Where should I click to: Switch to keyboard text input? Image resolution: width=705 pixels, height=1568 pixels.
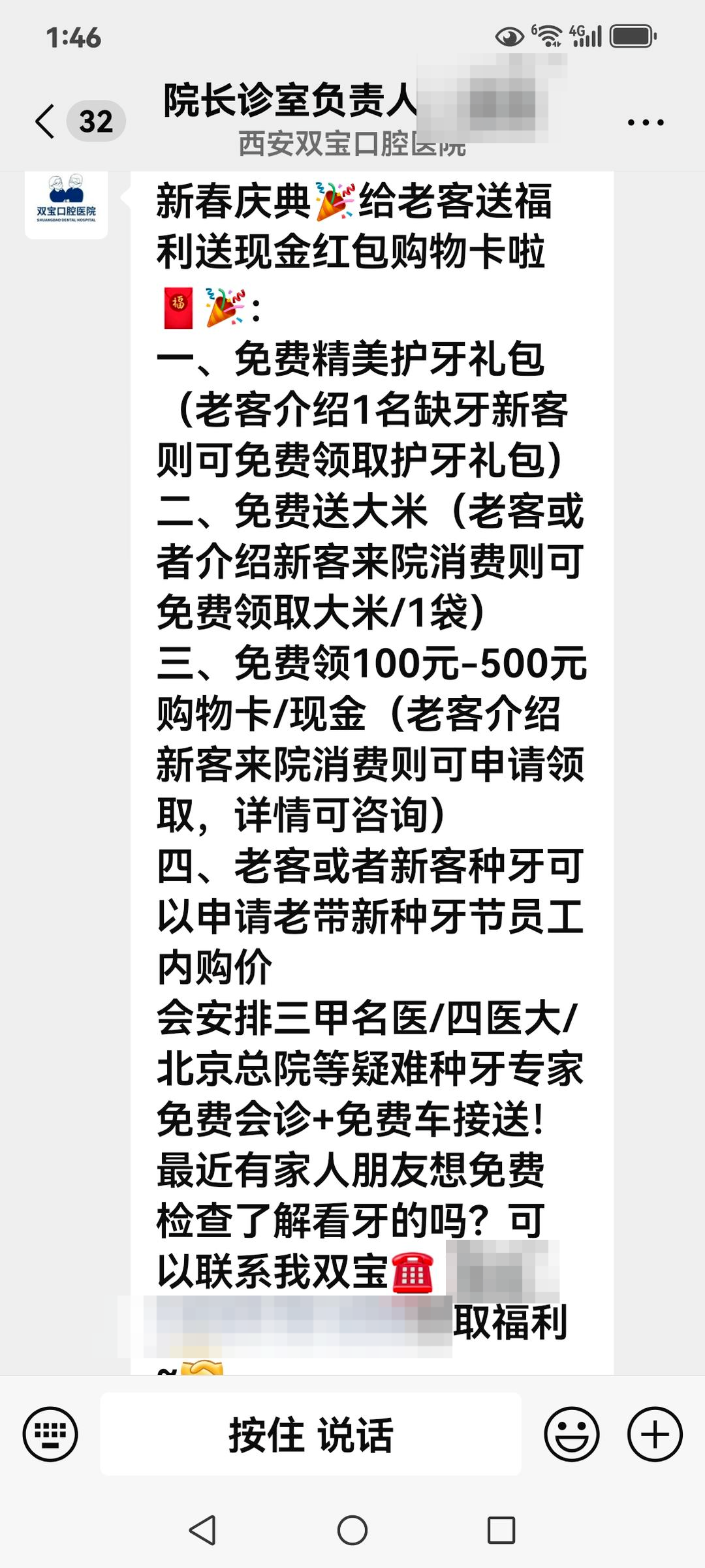point(50,1434)
